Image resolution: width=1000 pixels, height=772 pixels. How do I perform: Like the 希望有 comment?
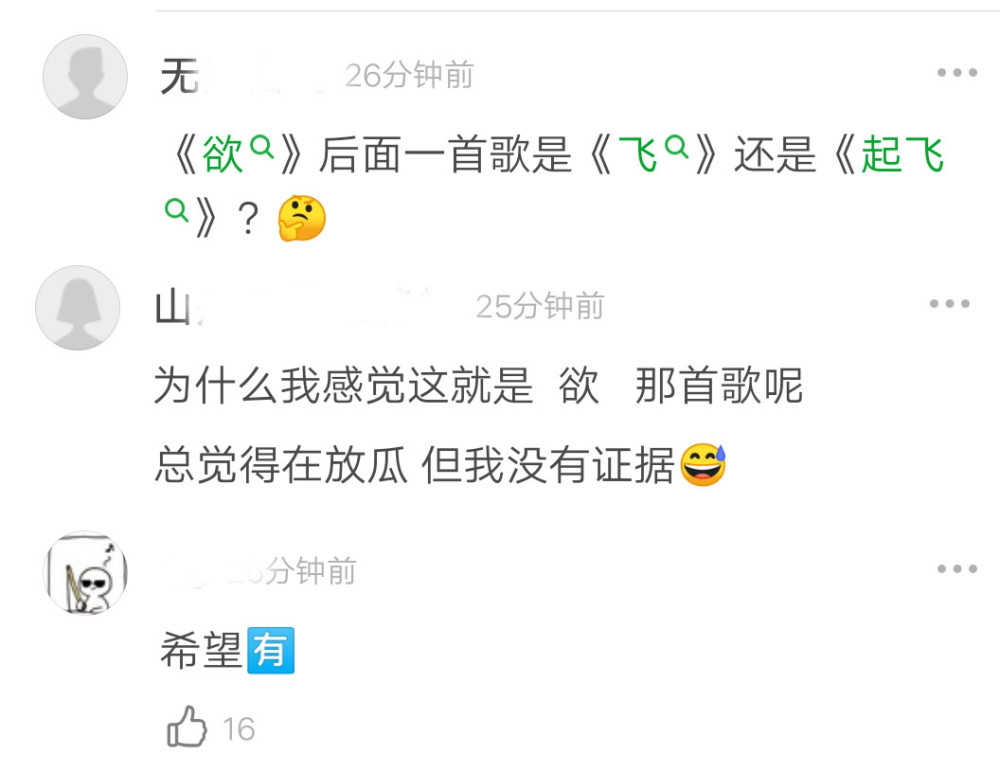188,728
